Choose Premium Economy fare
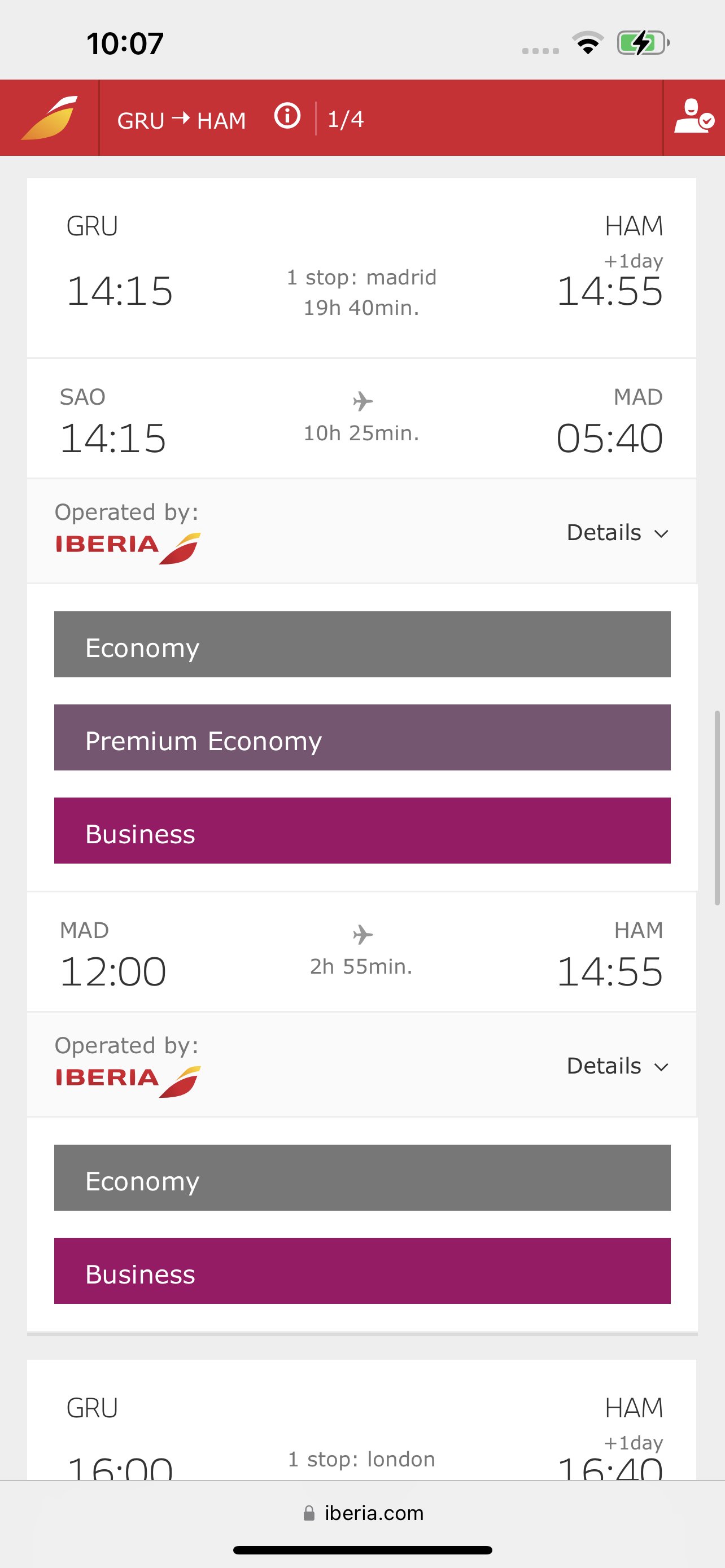This screenshot has width=725, height=1568. [x=362, y=738]
